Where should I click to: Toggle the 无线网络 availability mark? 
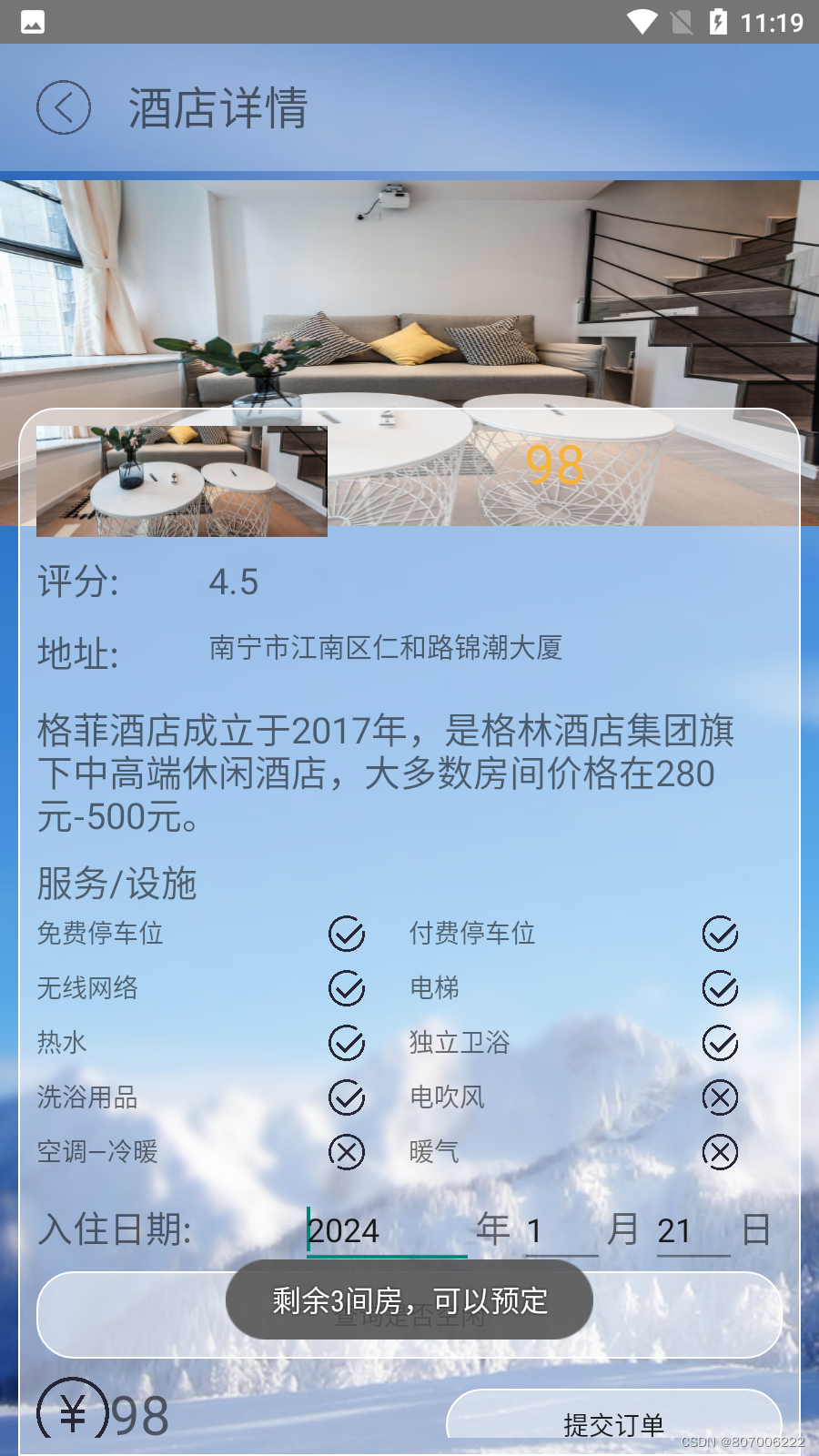tap(346, 988)
